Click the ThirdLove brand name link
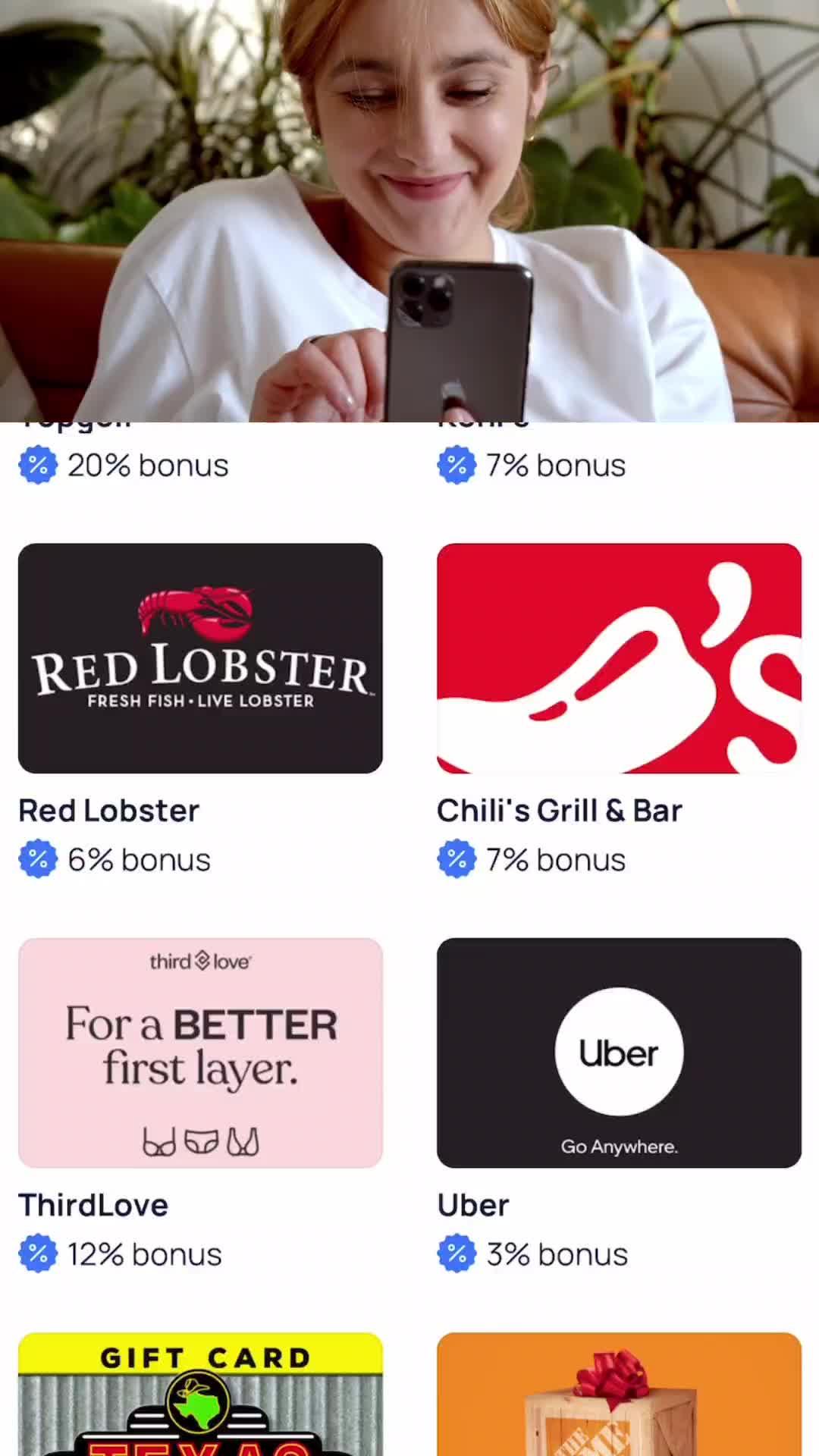The height and width of the screenshot is (1456, 819). coord(93,1204)
